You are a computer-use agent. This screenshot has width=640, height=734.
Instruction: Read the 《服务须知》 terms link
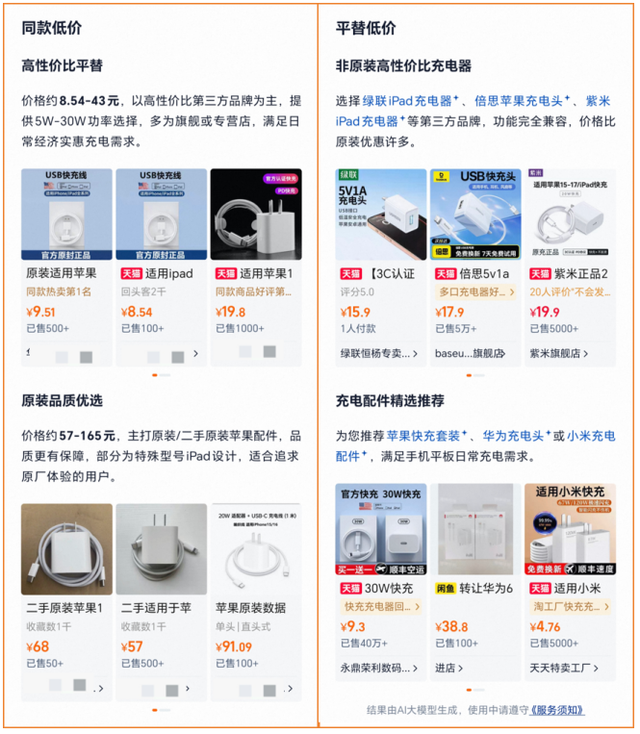pos(557,710)
